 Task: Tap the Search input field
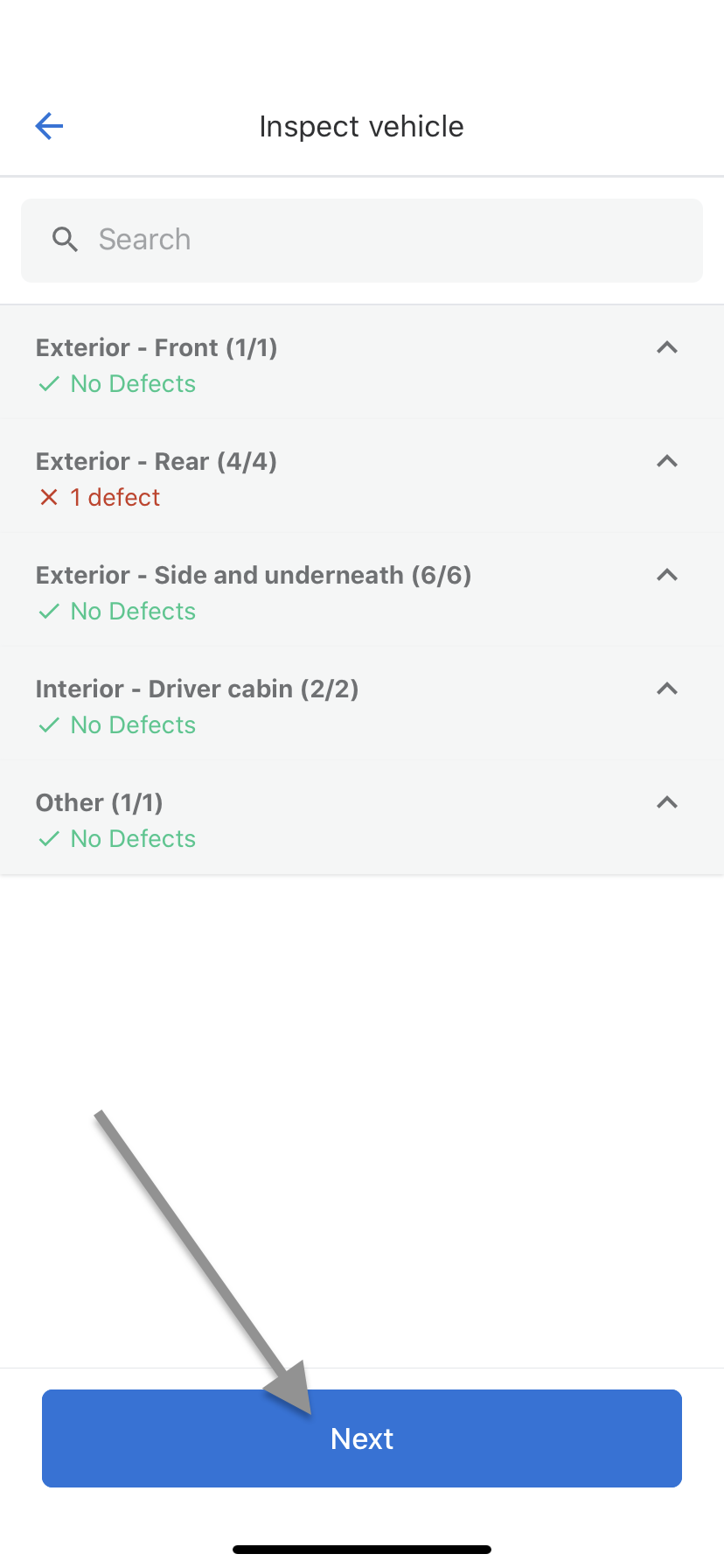(x=361, y=239)
